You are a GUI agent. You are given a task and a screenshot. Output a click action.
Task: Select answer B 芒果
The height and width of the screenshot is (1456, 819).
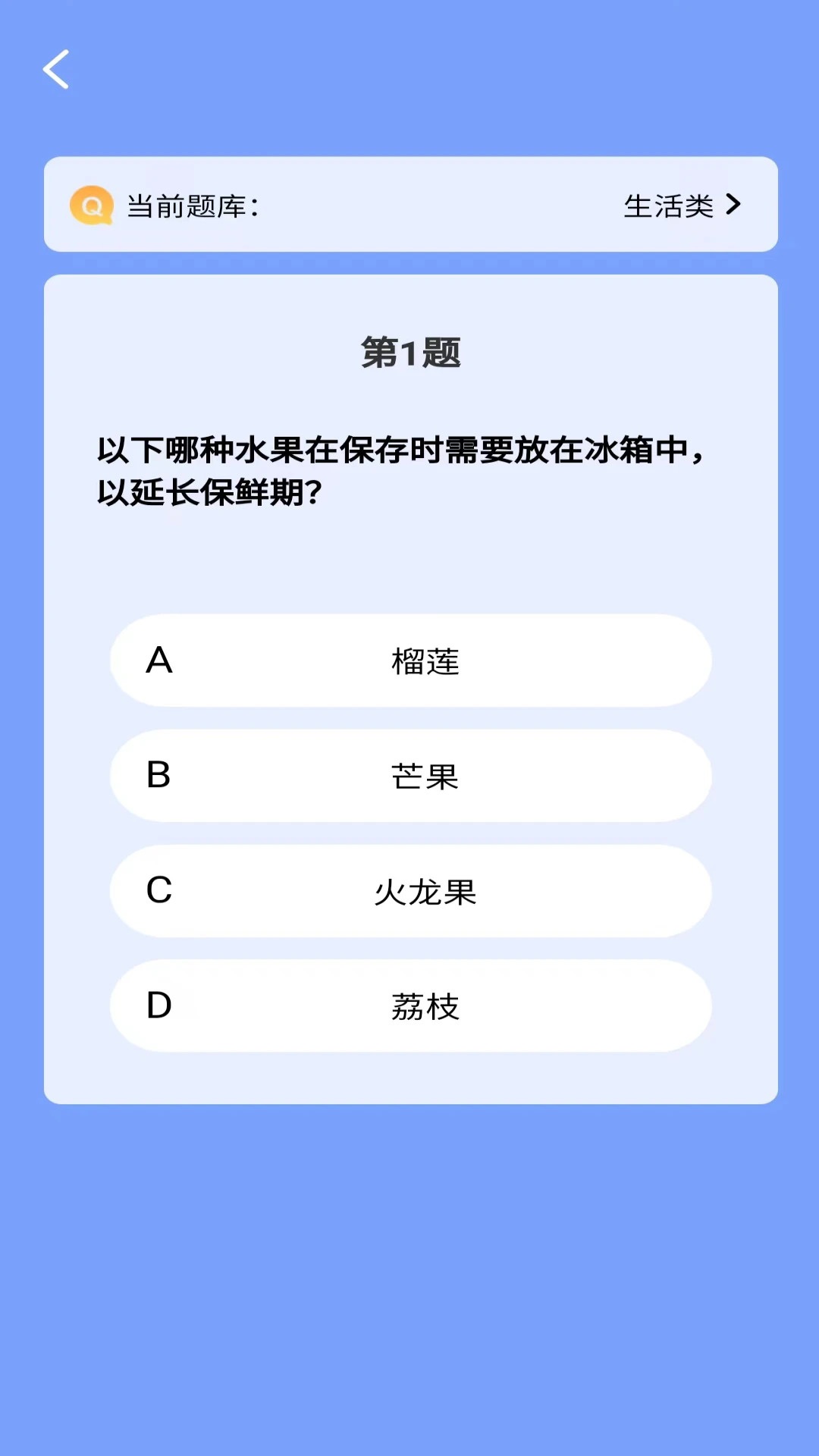[410, 776]
